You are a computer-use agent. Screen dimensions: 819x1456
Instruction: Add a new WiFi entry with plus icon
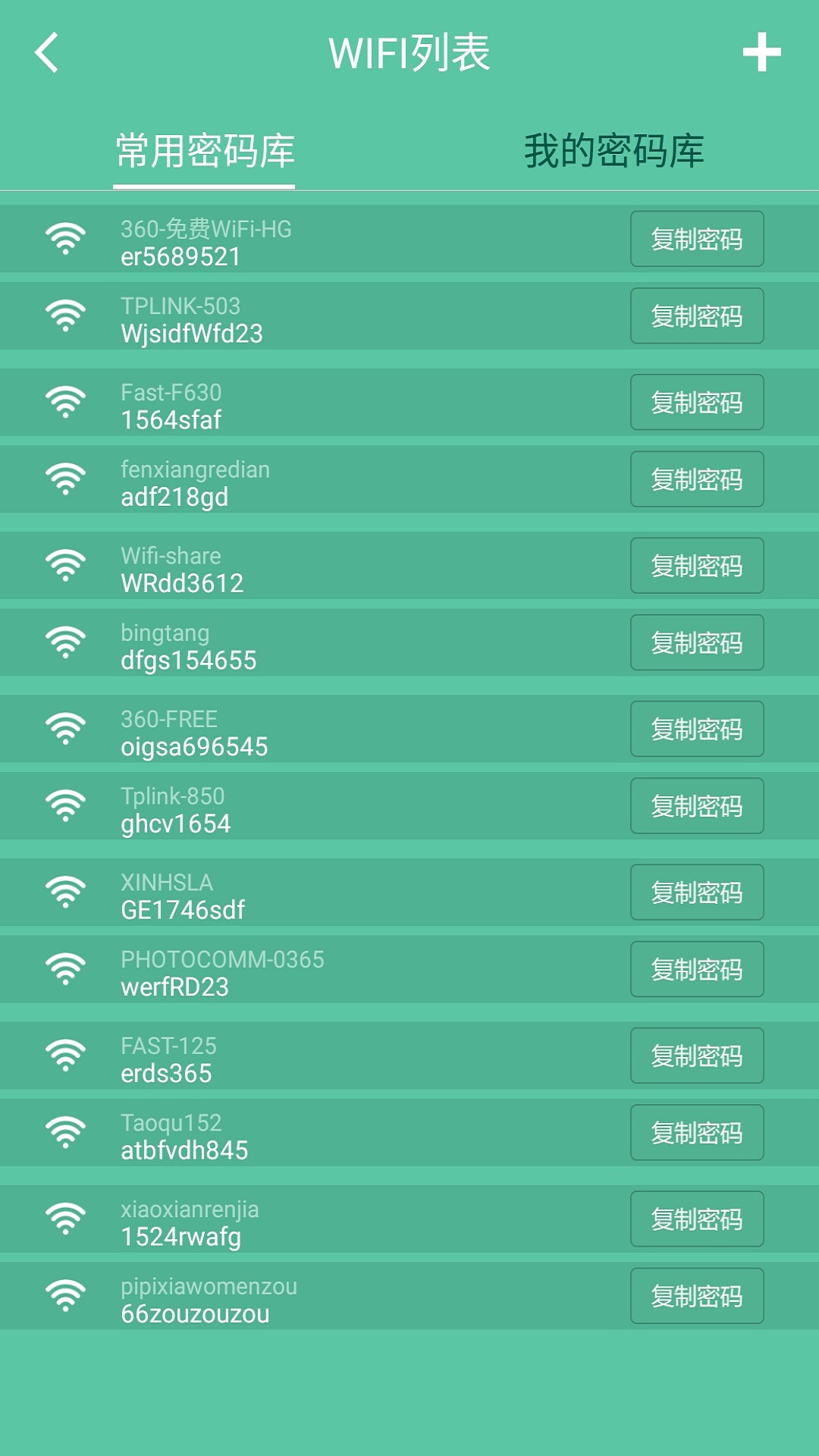761,53
